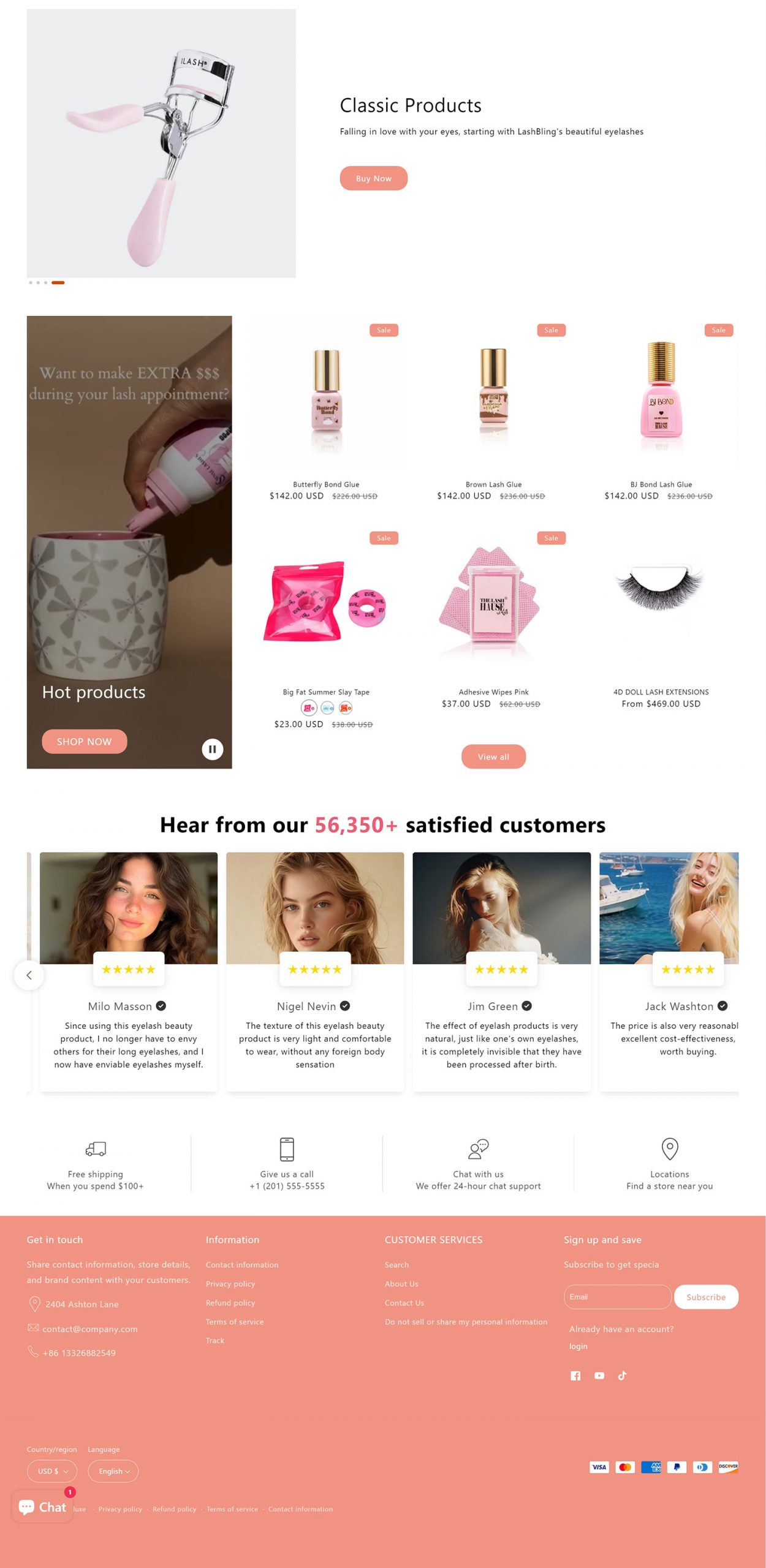This screenshot has height=1568, width=766.
Task: Open the Brown Lash Glue product
Action: coord(493,484)
